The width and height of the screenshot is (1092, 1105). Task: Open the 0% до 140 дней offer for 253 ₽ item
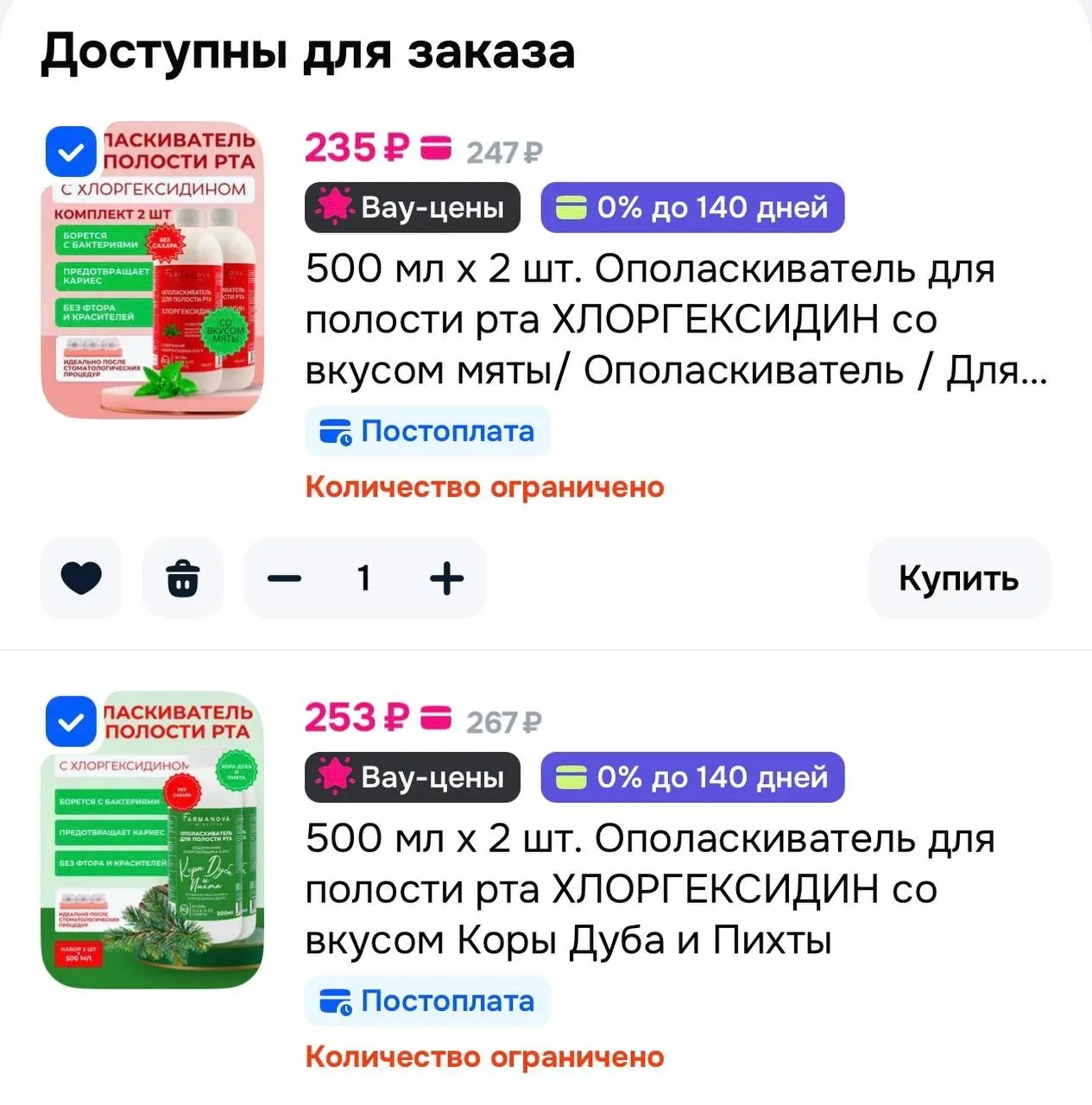(x=692, y=777)
